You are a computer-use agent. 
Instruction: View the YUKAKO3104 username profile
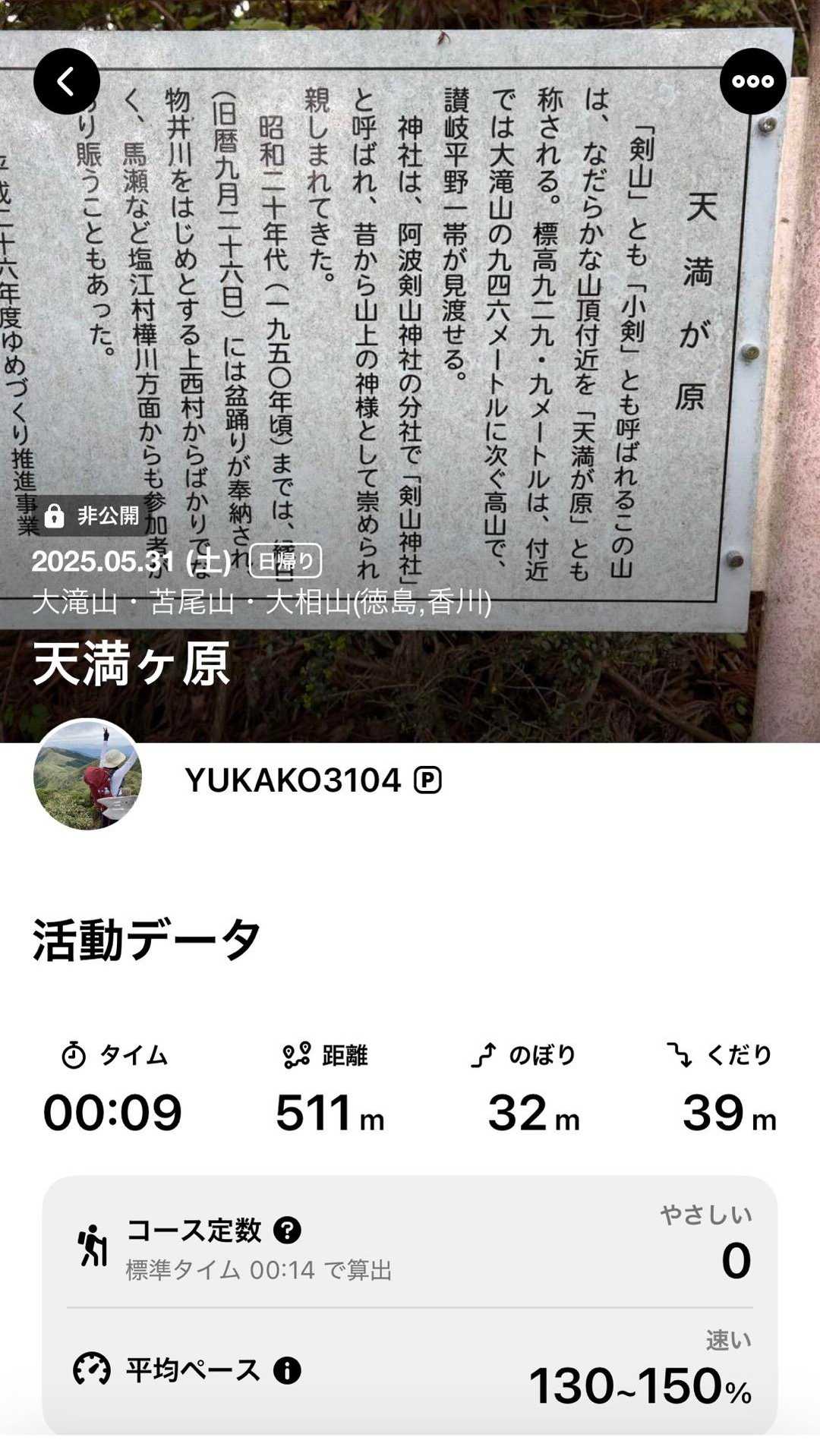pos(293,780)
